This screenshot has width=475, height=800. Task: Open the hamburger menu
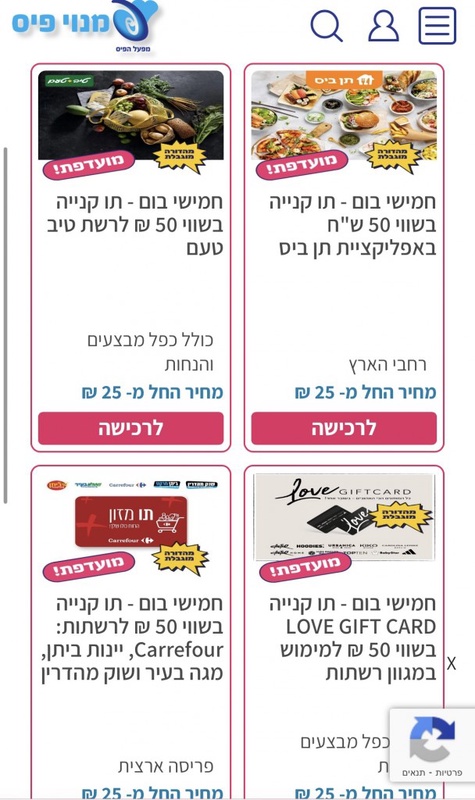pos(437,26)
